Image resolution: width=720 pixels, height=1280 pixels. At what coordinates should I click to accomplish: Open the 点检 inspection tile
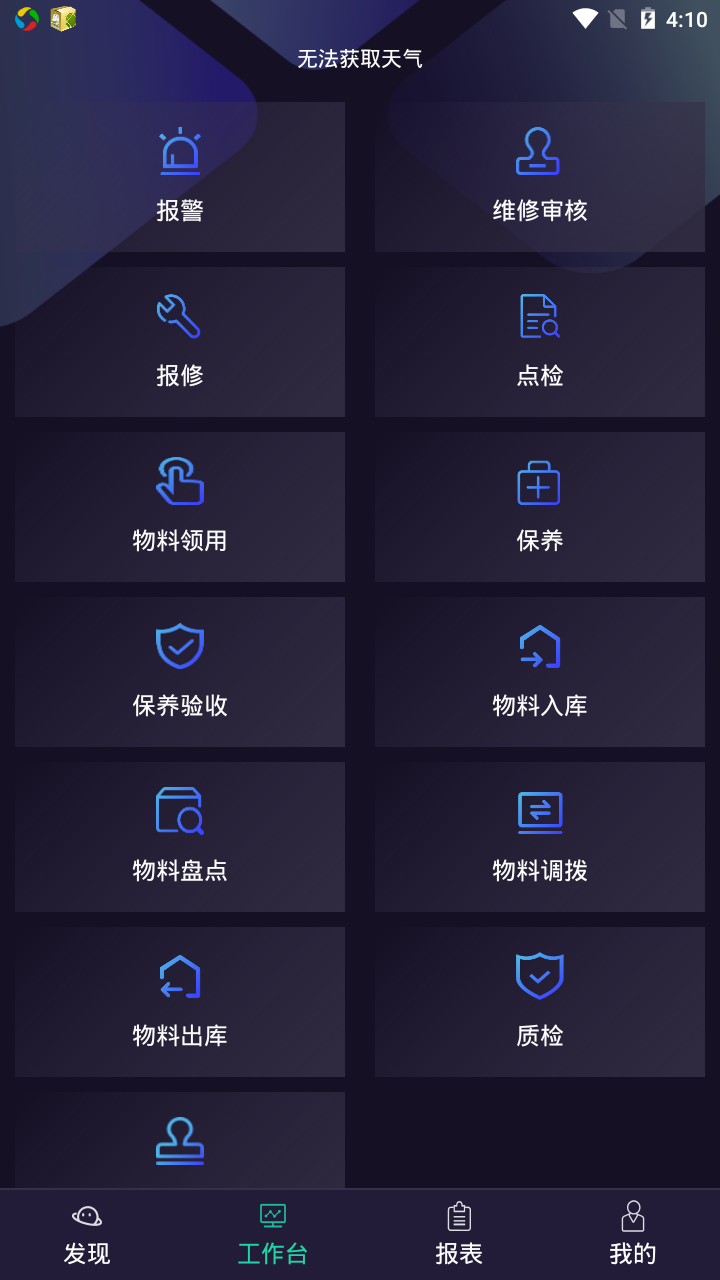click(x=540, y=342)
